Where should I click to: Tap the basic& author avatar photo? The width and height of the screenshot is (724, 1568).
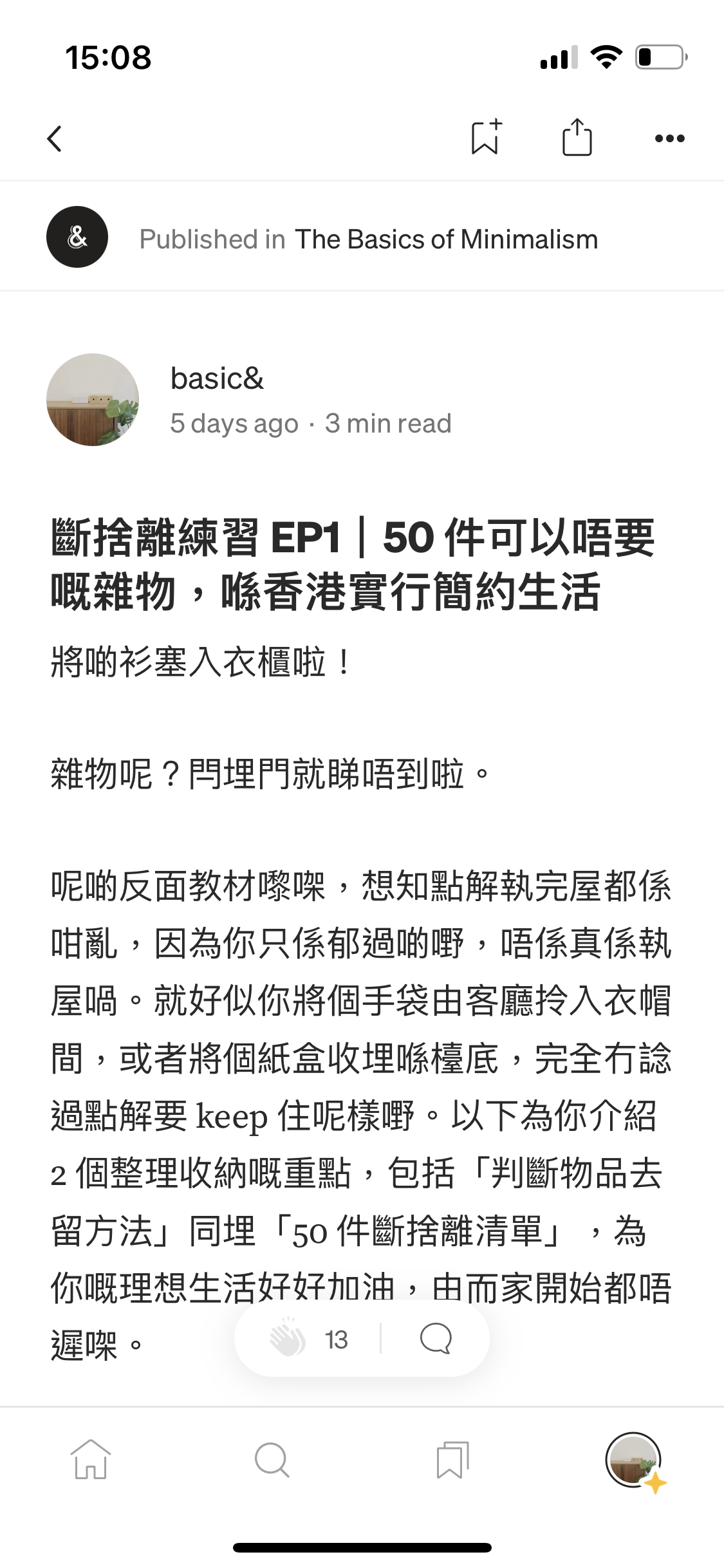pos(93,400)
